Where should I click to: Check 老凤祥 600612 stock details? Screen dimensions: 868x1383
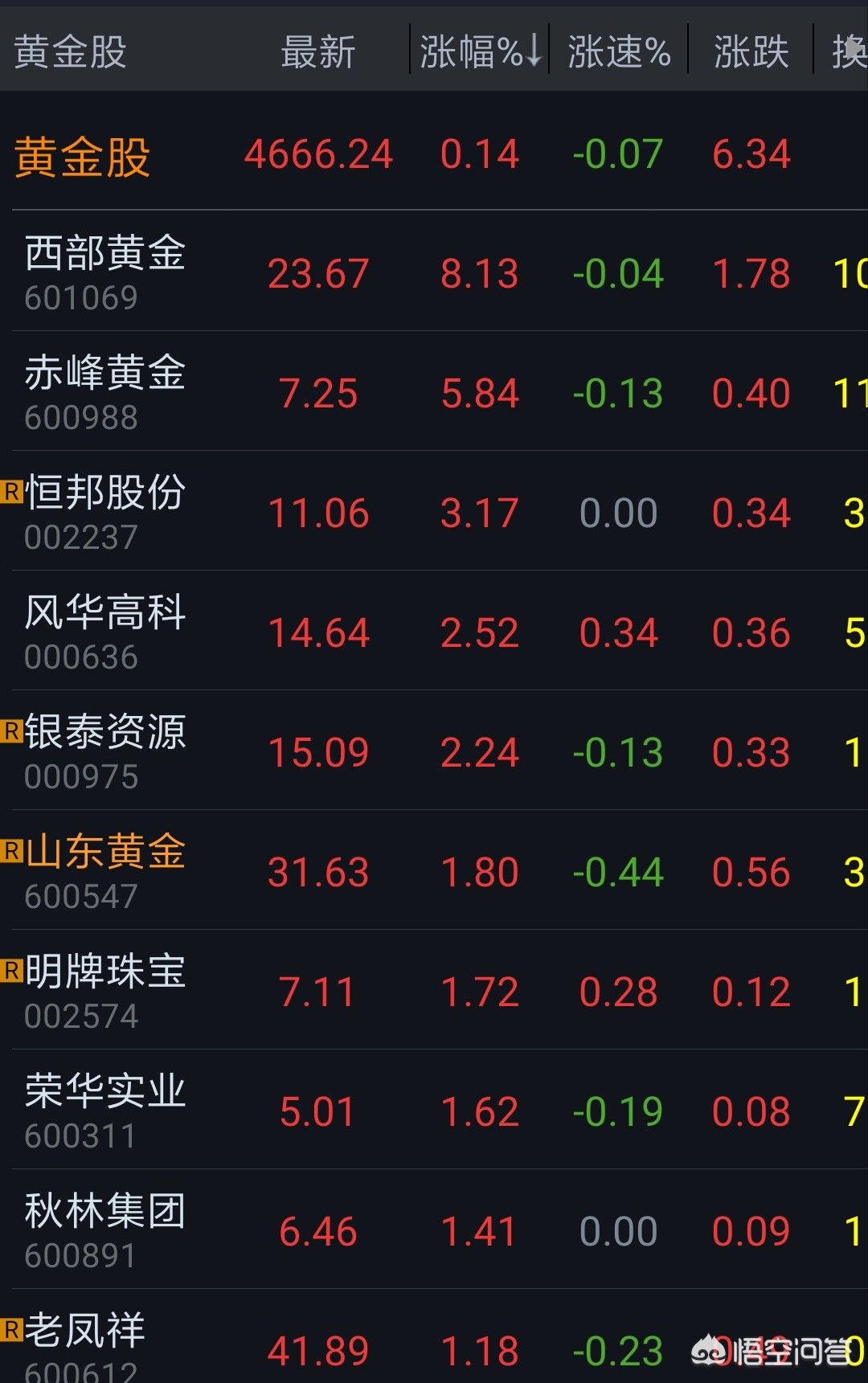tap(434, 1337)
